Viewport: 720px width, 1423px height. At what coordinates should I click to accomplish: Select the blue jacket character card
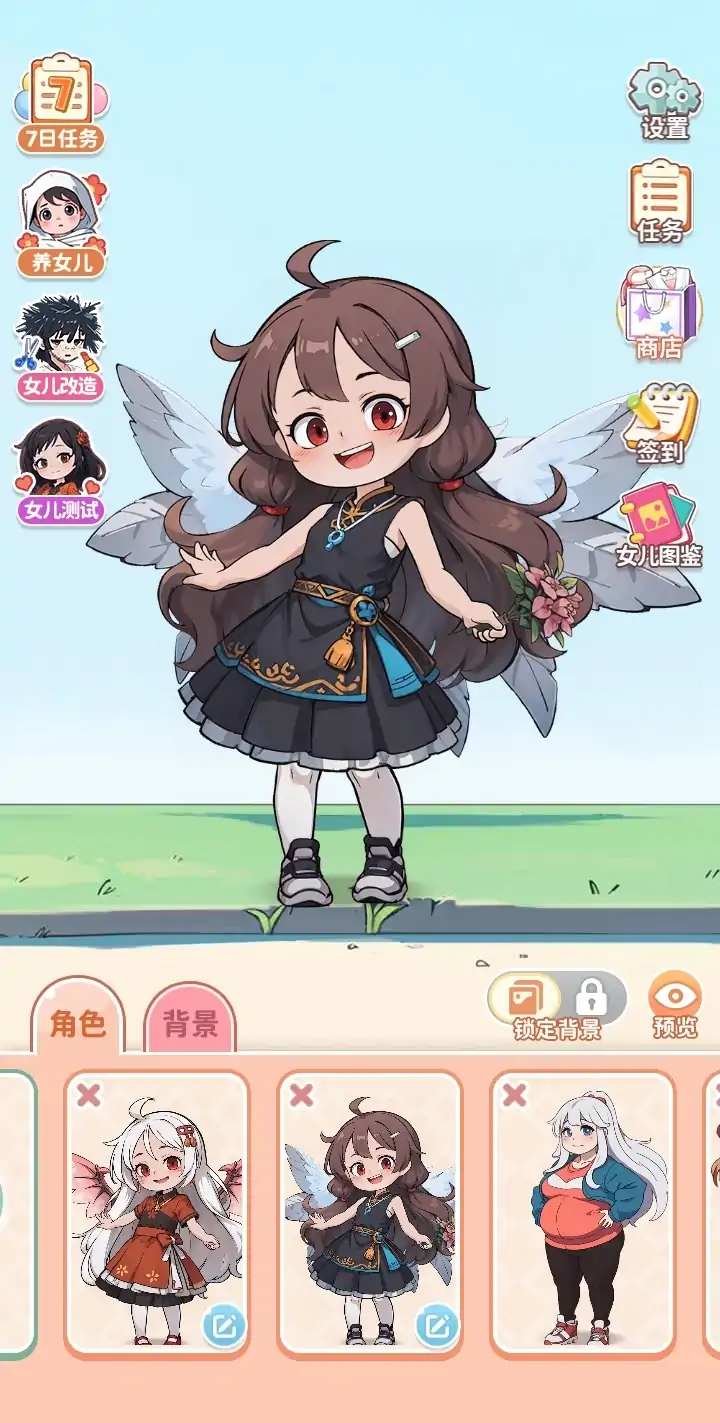click(583, 1220)
